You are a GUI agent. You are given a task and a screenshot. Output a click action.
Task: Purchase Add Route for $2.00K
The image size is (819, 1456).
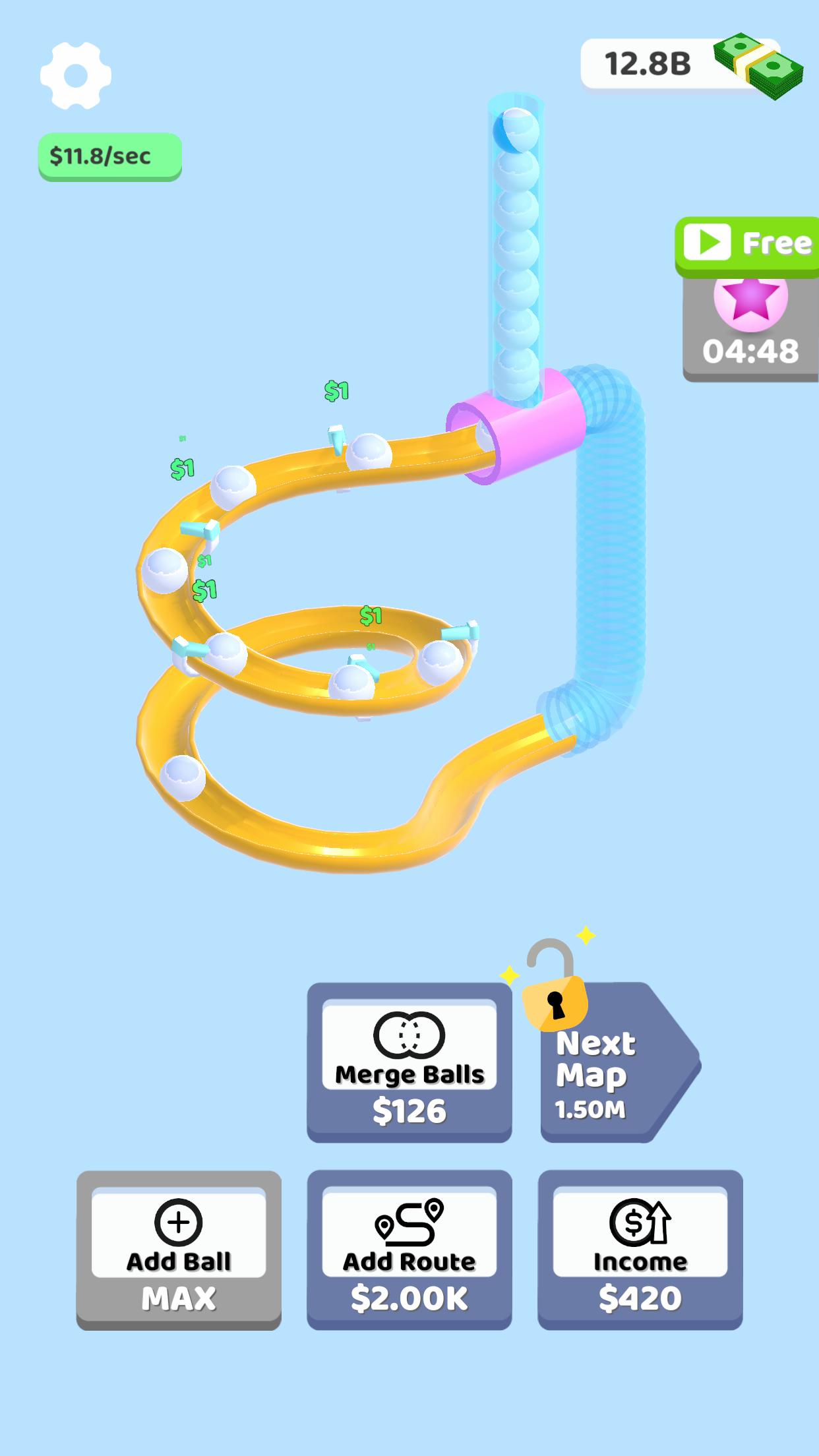click(x=409, y=1250)
